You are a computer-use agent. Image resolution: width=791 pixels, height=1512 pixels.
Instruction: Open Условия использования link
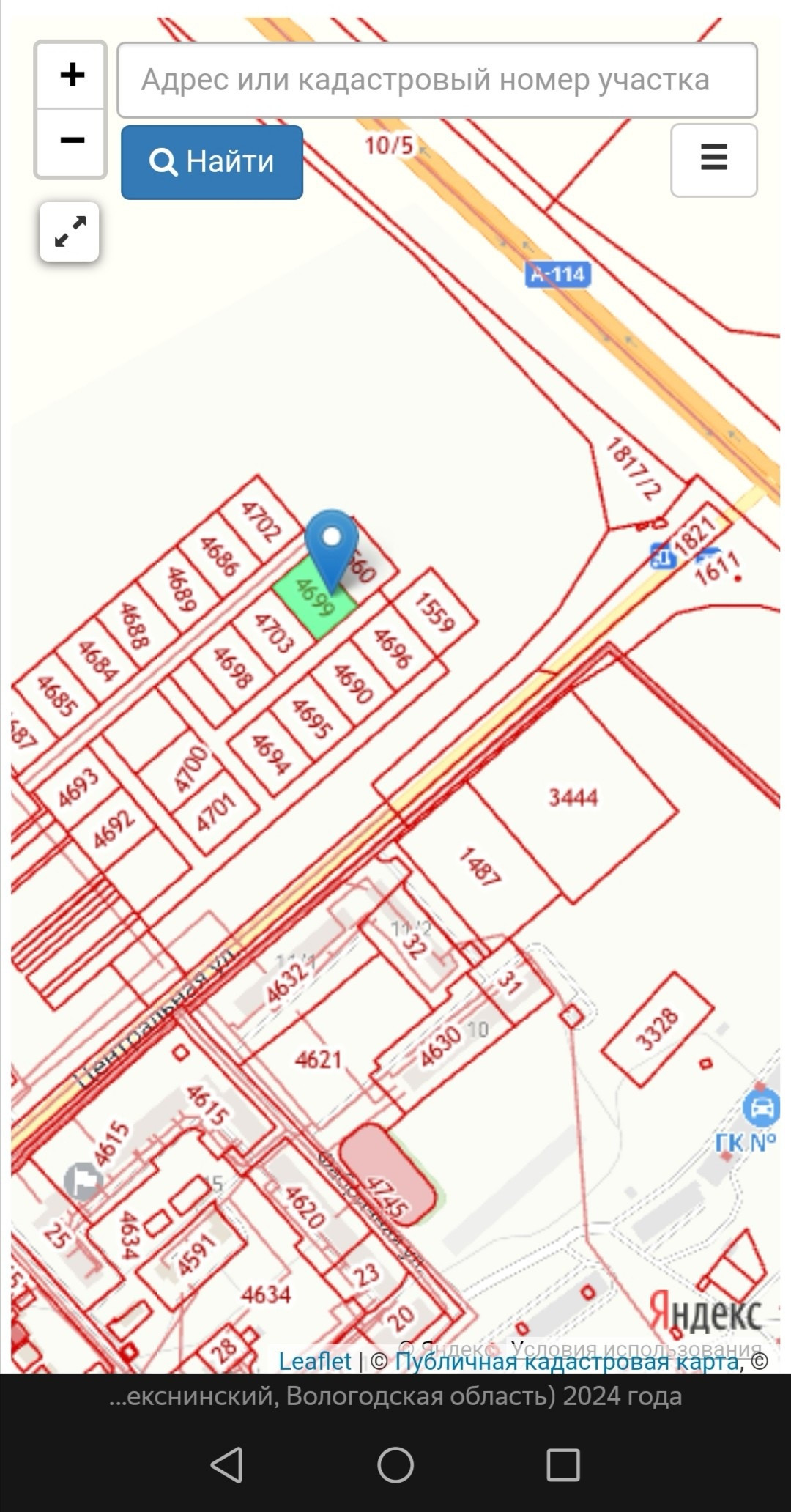636,1346
